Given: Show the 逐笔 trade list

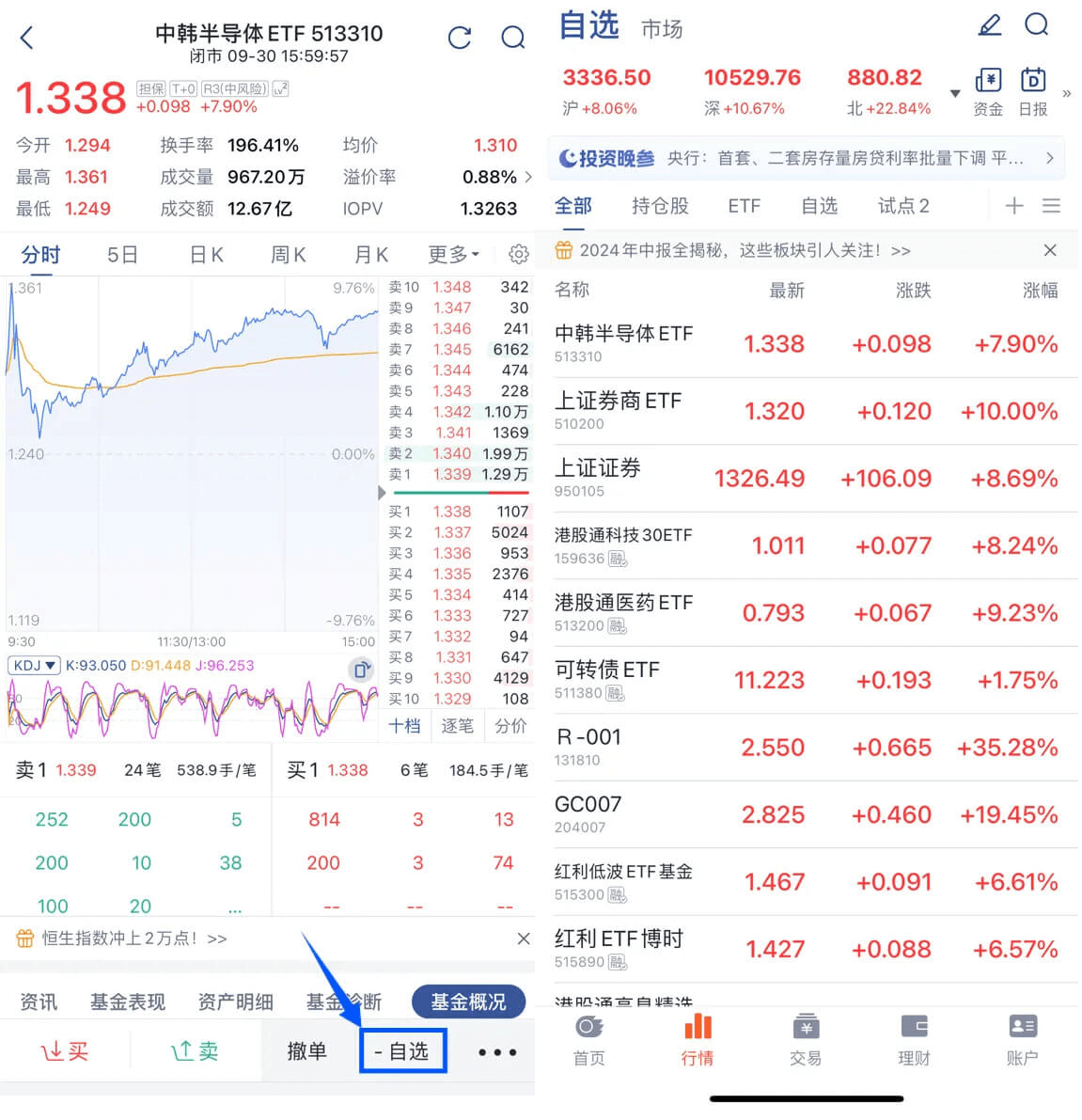Looking at the screenshot, I should [x=457, y=726].
